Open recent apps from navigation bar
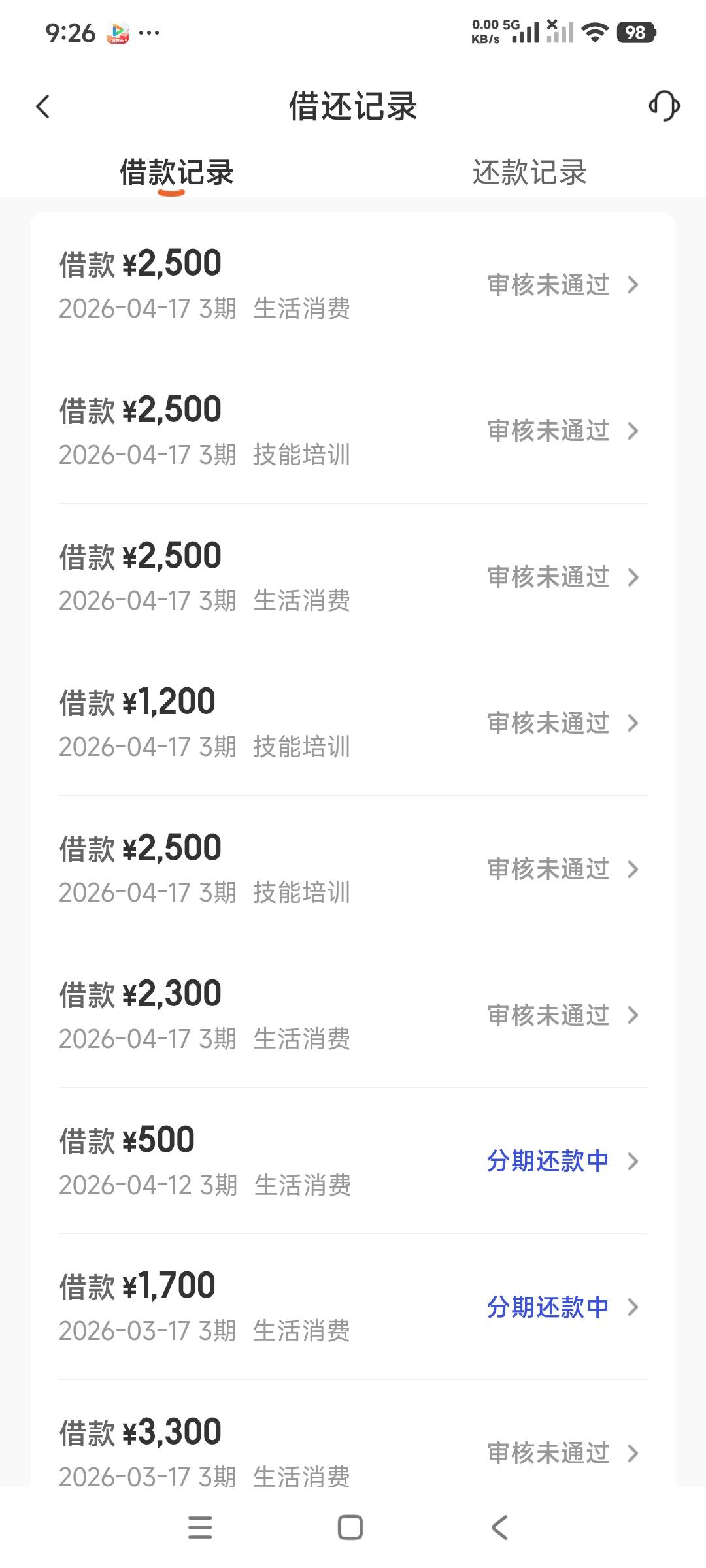Image resolution: width=706 pixels, height=1568 pixels. 200,1527
